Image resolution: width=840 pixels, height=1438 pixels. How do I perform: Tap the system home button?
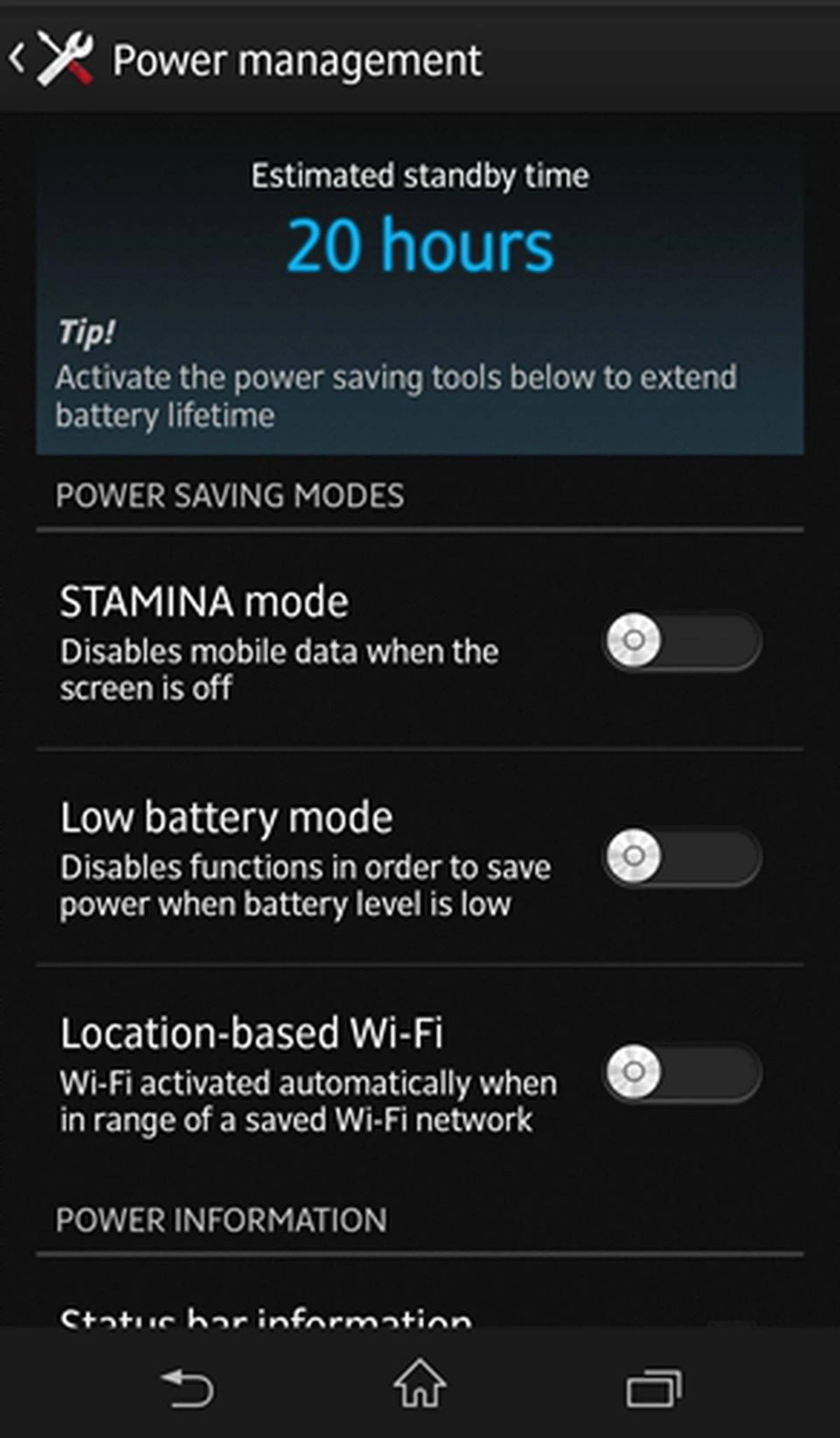pos(420,1383)
